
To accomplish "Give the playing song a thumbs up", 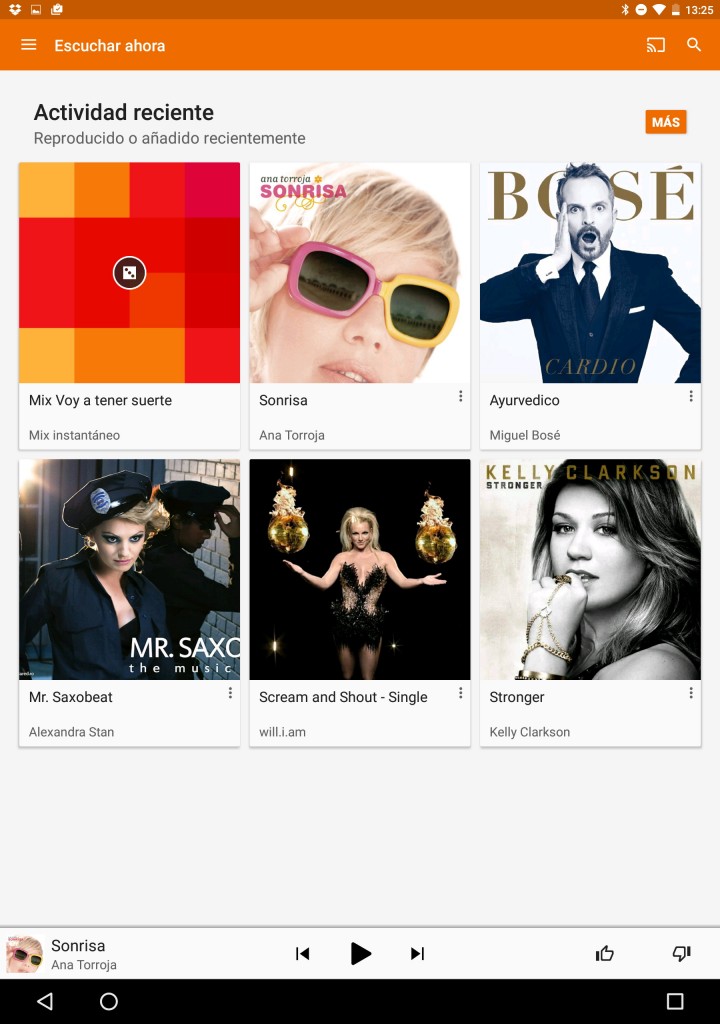I will (x=605, y=954).
